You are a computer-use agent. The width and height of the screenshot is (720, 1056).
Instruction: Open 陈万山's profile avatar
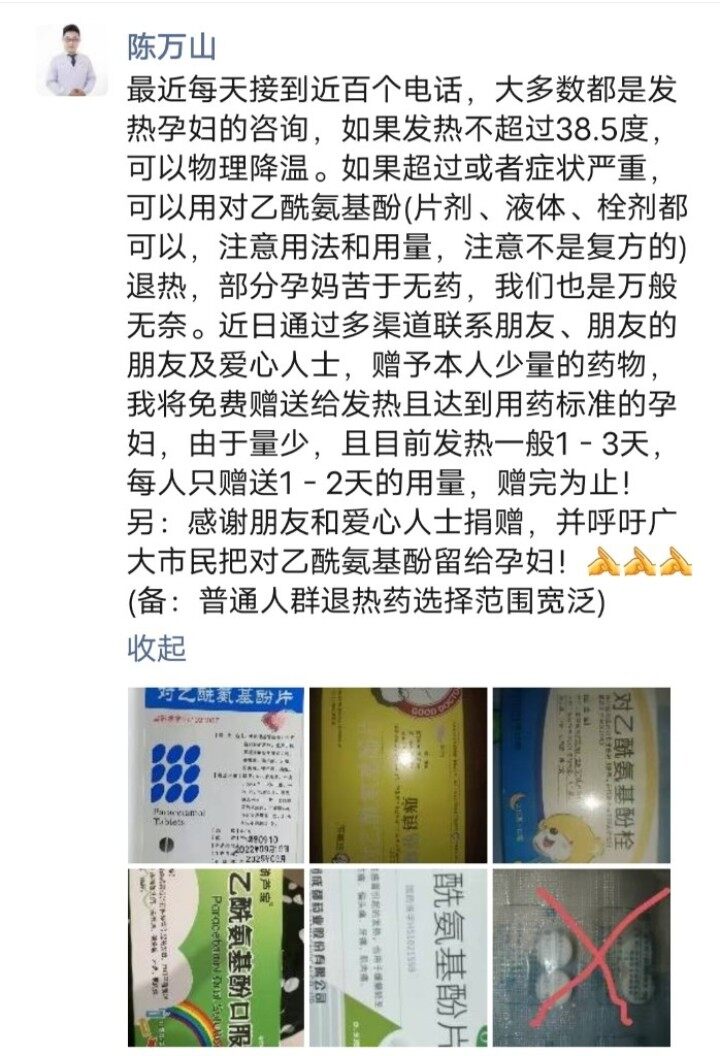pos(71,60)
